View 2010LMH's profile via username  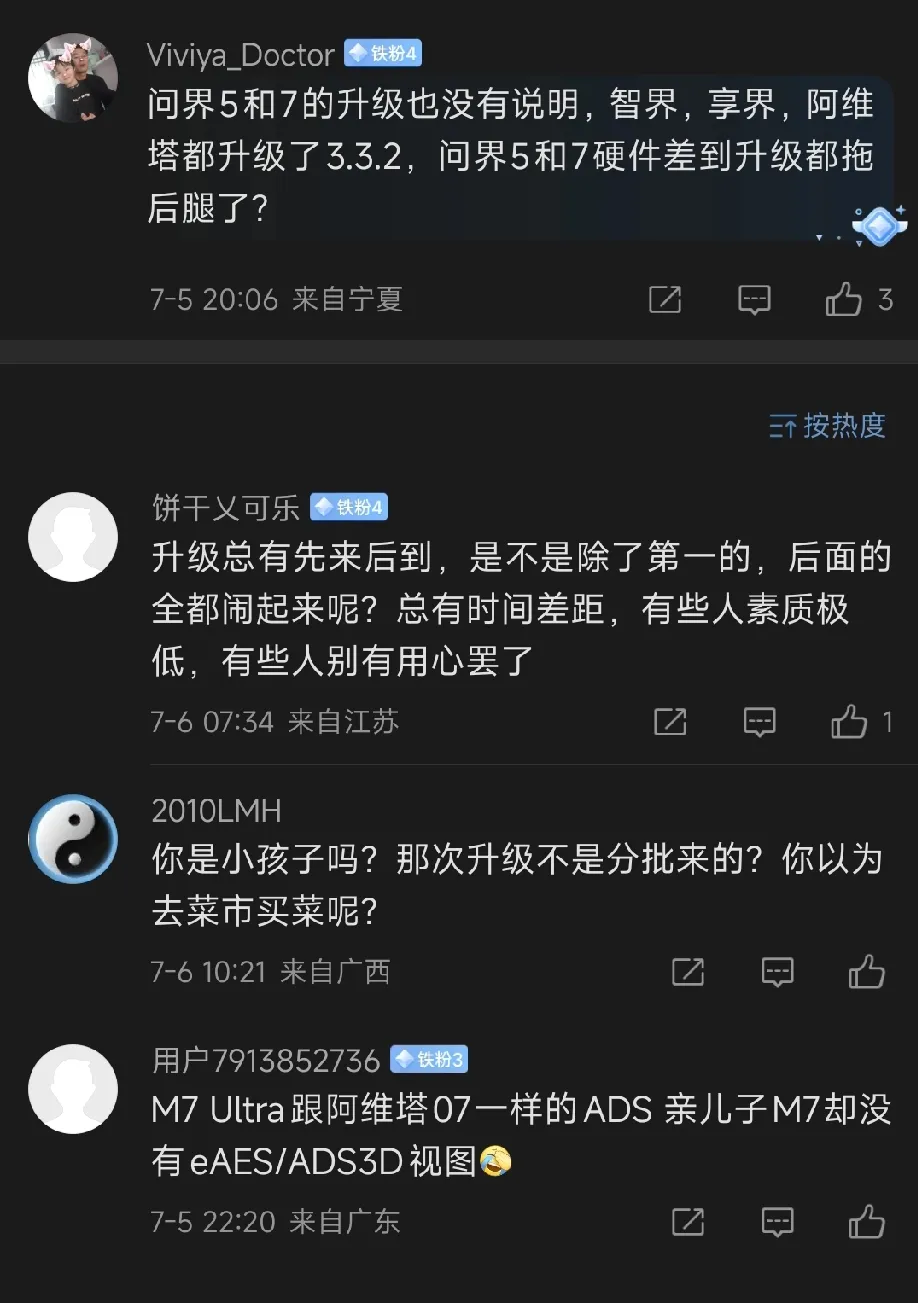tap(216, 810)
